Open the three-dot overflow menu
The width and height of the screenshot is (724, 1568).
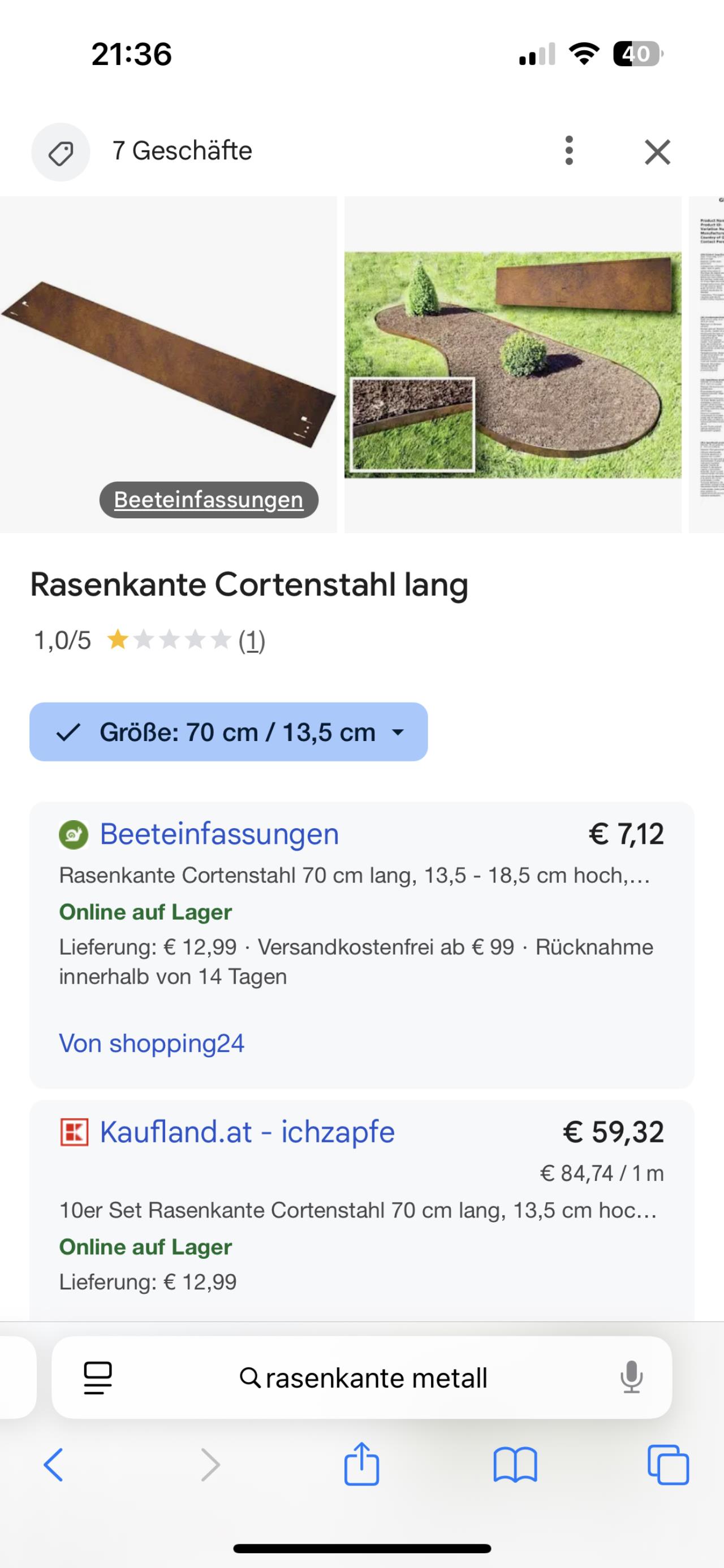click(568, 151)
